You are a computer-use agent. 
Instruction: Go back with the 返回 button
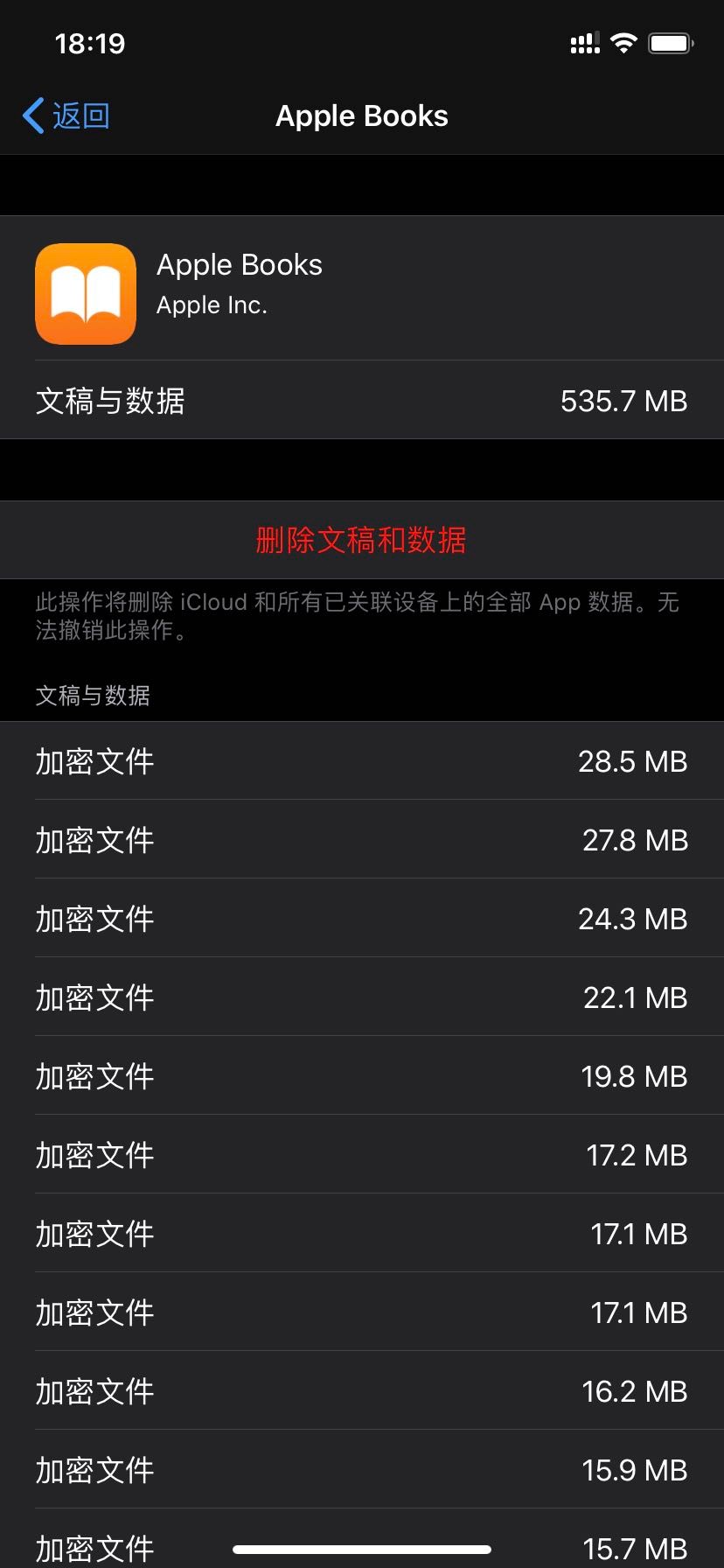tap(66, 115)
